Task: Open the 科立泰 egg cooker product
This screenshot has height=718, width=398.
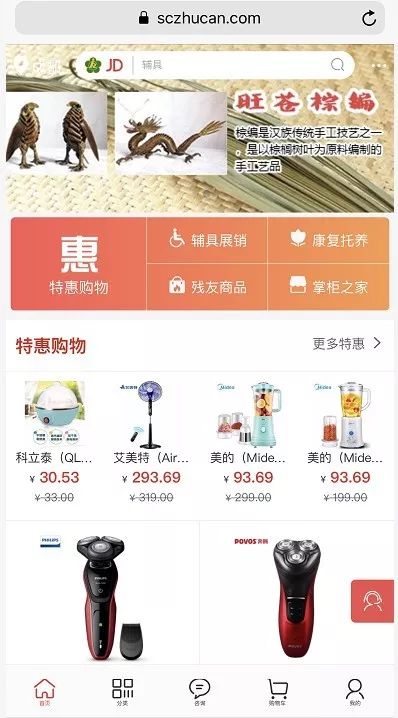Action: pos(55,441)
